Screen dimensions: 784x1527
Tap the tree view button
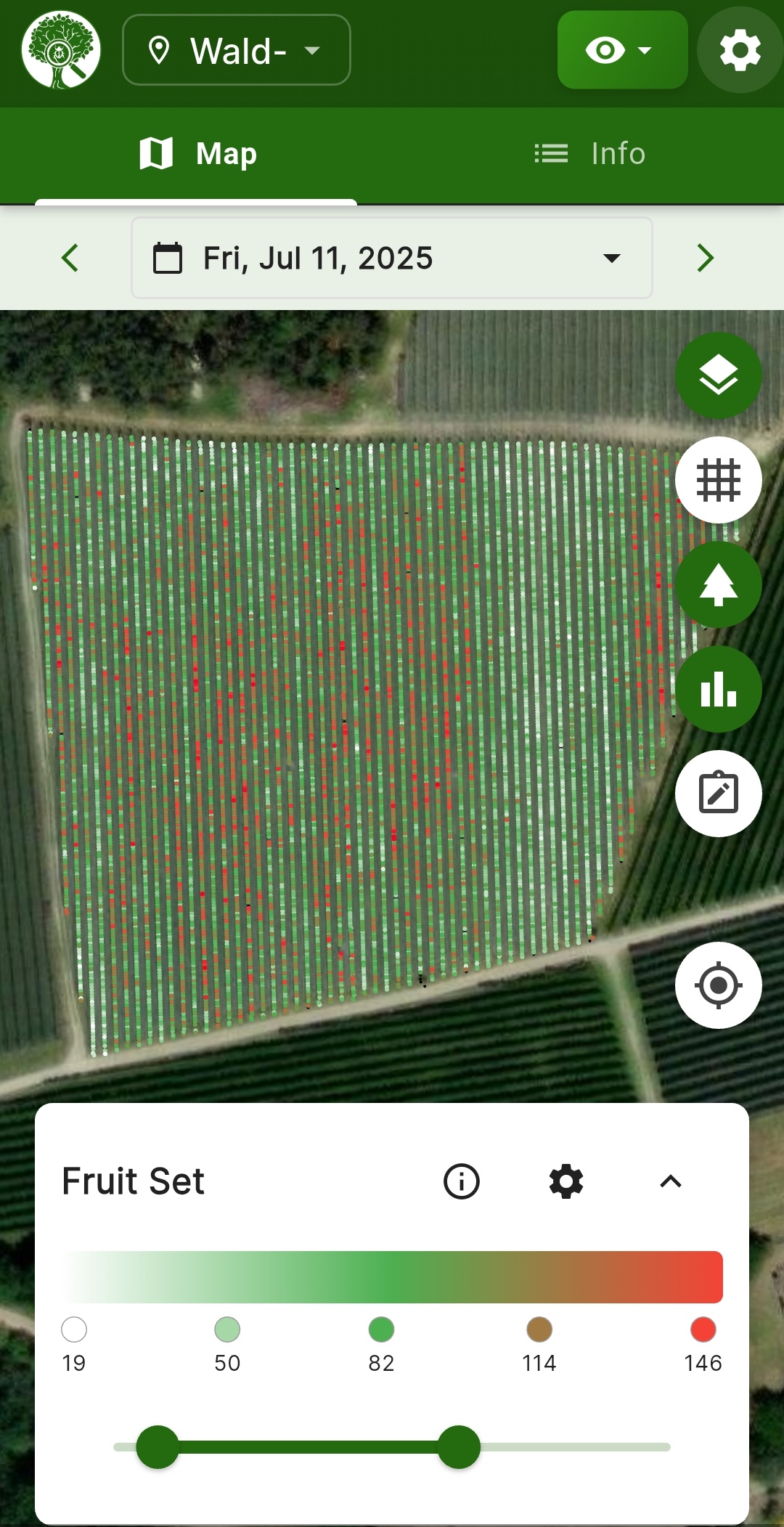[718, 585]
